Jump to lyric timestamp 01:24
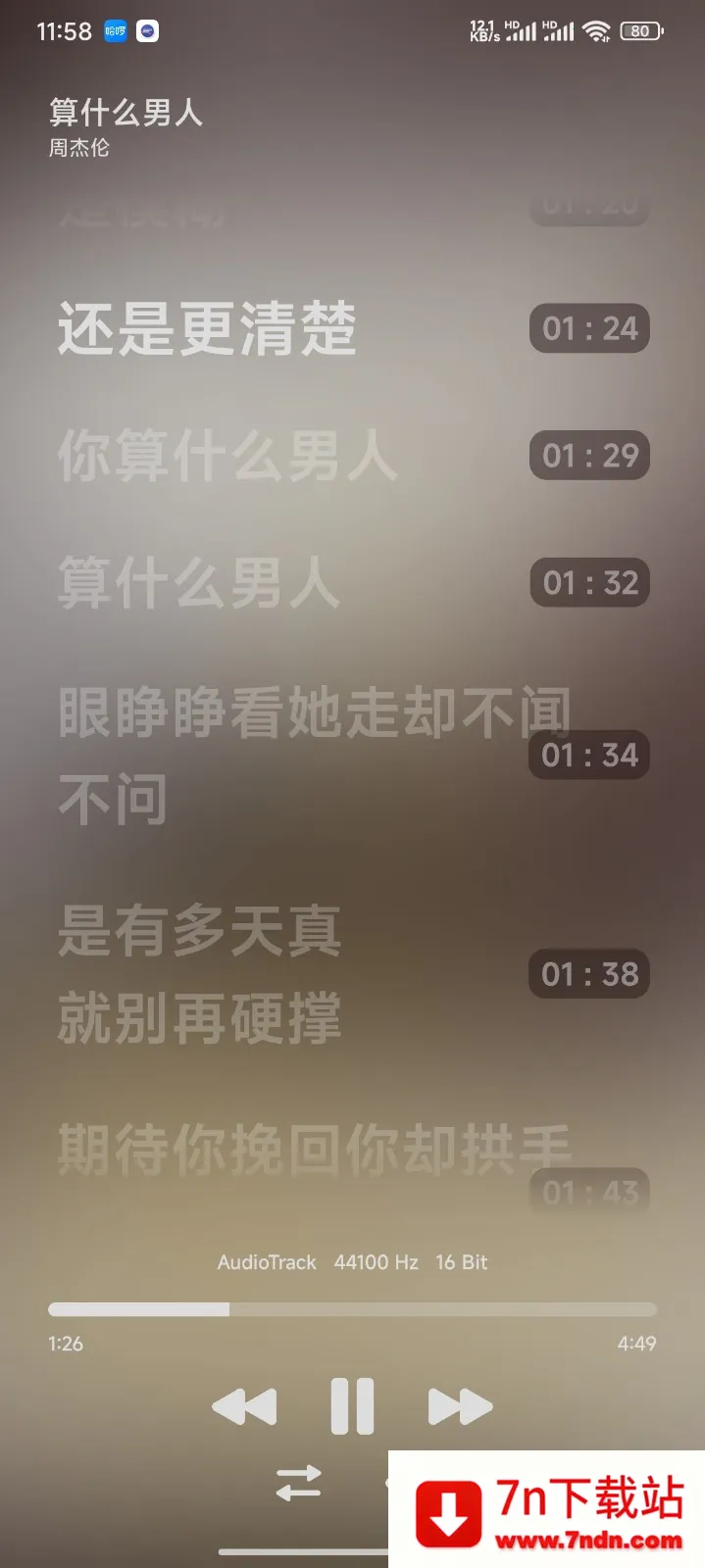Screen dimensions: 705x1568 click(x=589, y=328)
